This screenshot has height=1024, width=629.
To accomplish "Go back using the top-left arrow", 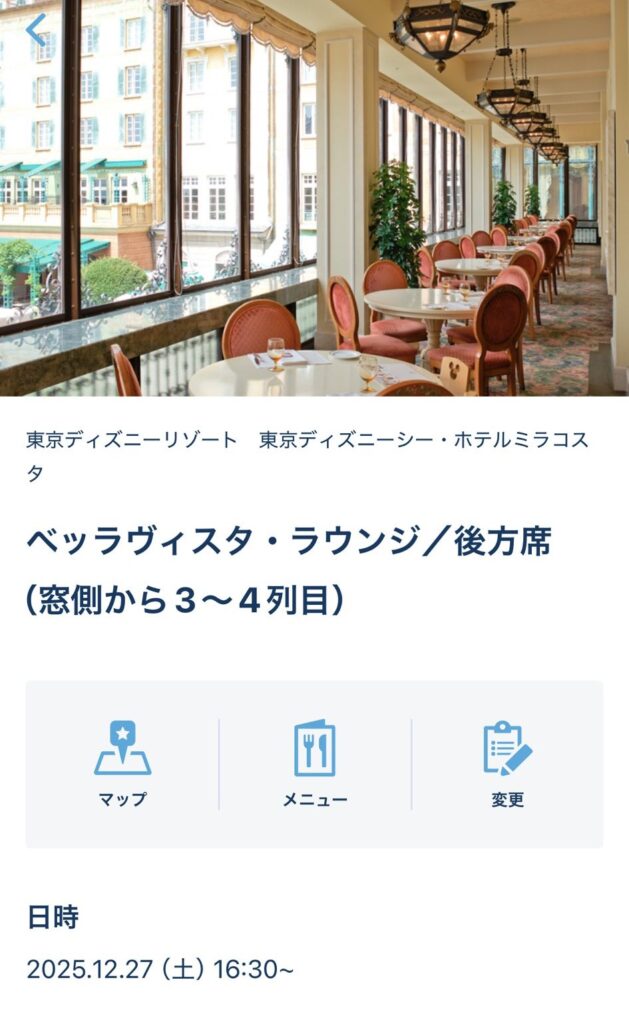I will coord(36,30).
